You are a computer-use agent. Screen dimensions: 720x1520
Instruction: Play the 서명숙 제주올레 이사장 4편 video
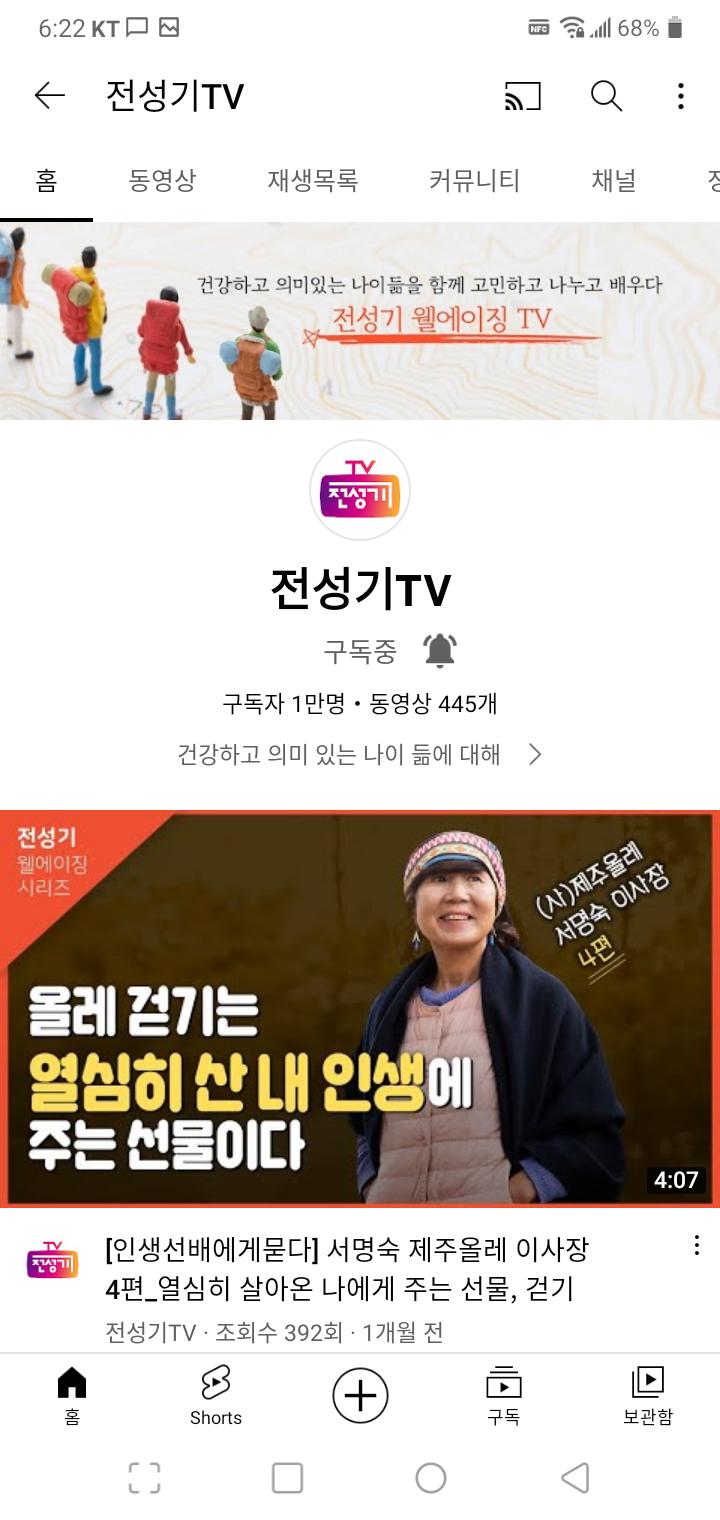(360, 1008)
